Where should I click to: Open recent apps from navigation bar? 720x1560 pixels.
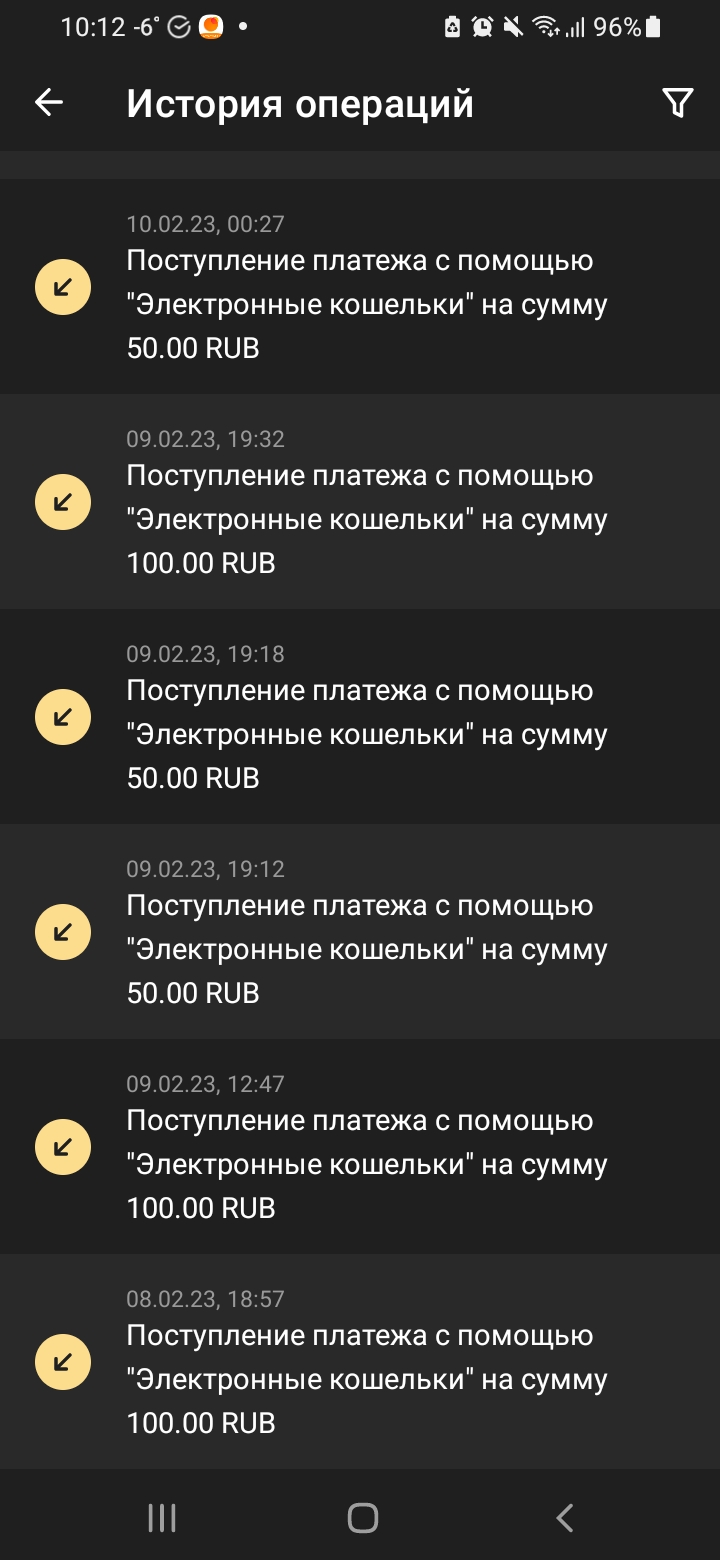coord(162,1518)
